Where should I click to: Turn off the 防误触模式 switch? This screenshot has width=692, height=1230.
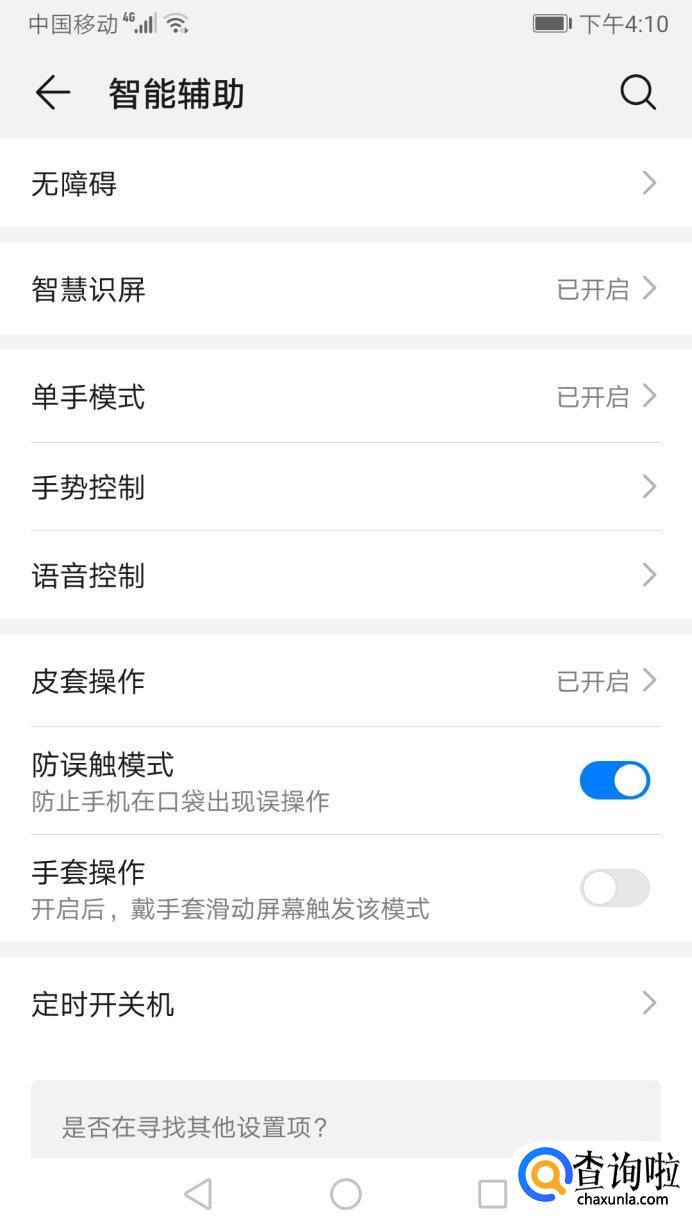coord(614,781)
